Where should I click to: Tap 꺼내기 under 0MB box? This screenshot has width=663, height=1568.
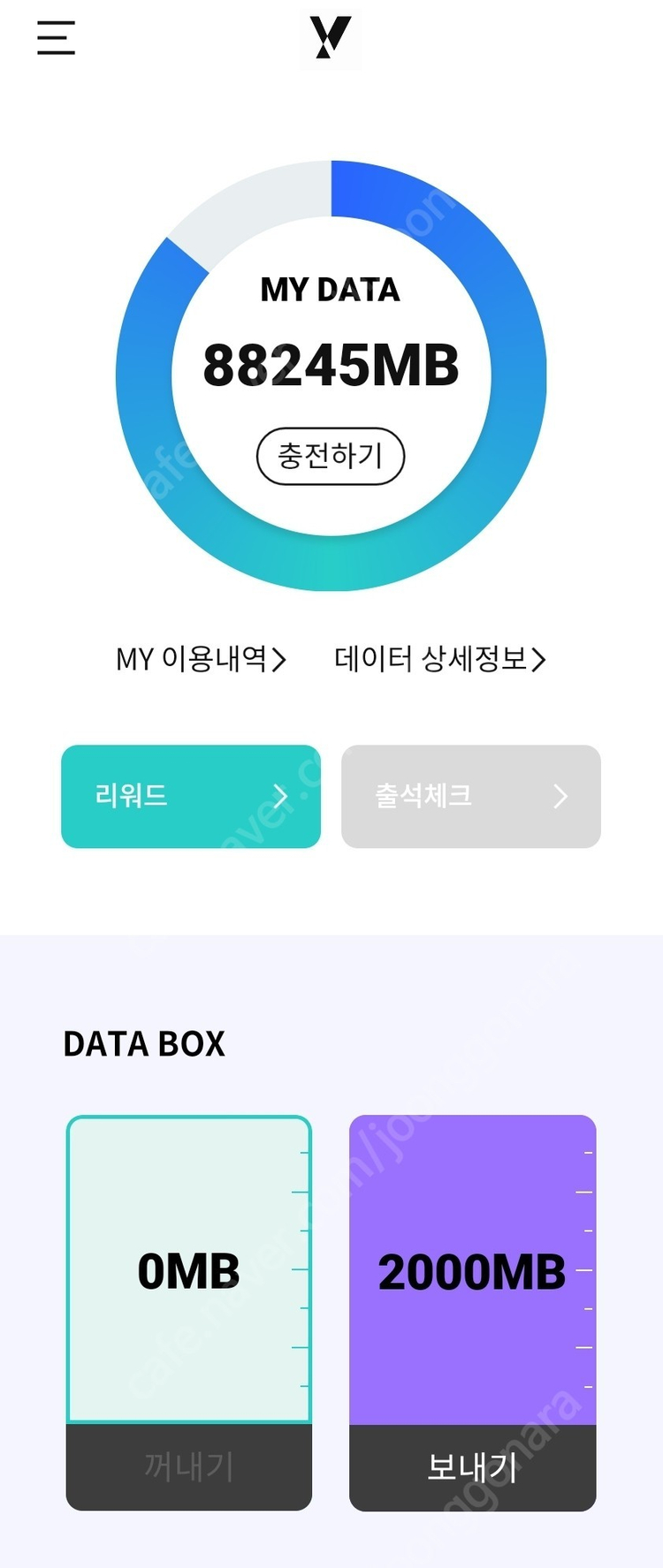point(189,1467)
